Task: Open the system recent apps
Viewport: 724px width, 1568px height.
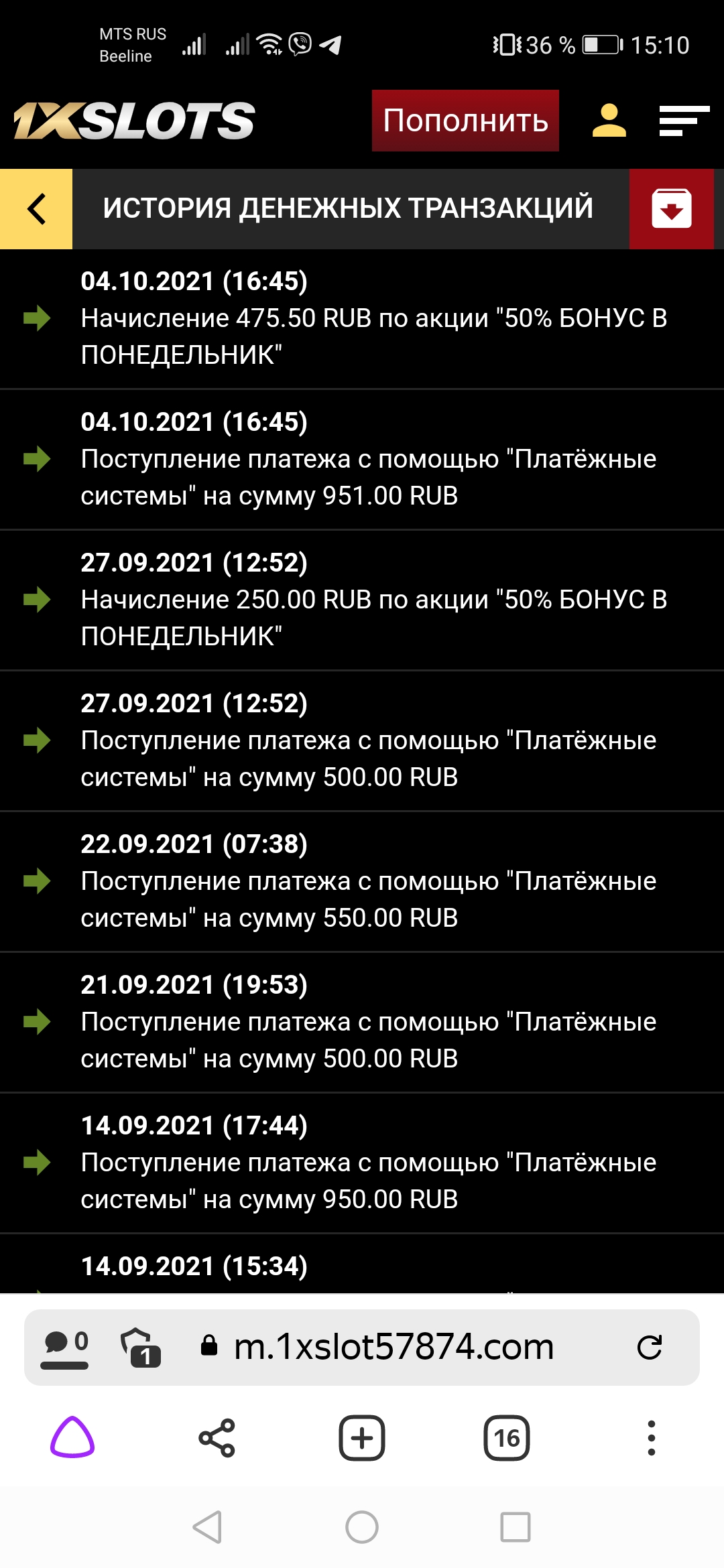Action: (x=516, y=1527)
